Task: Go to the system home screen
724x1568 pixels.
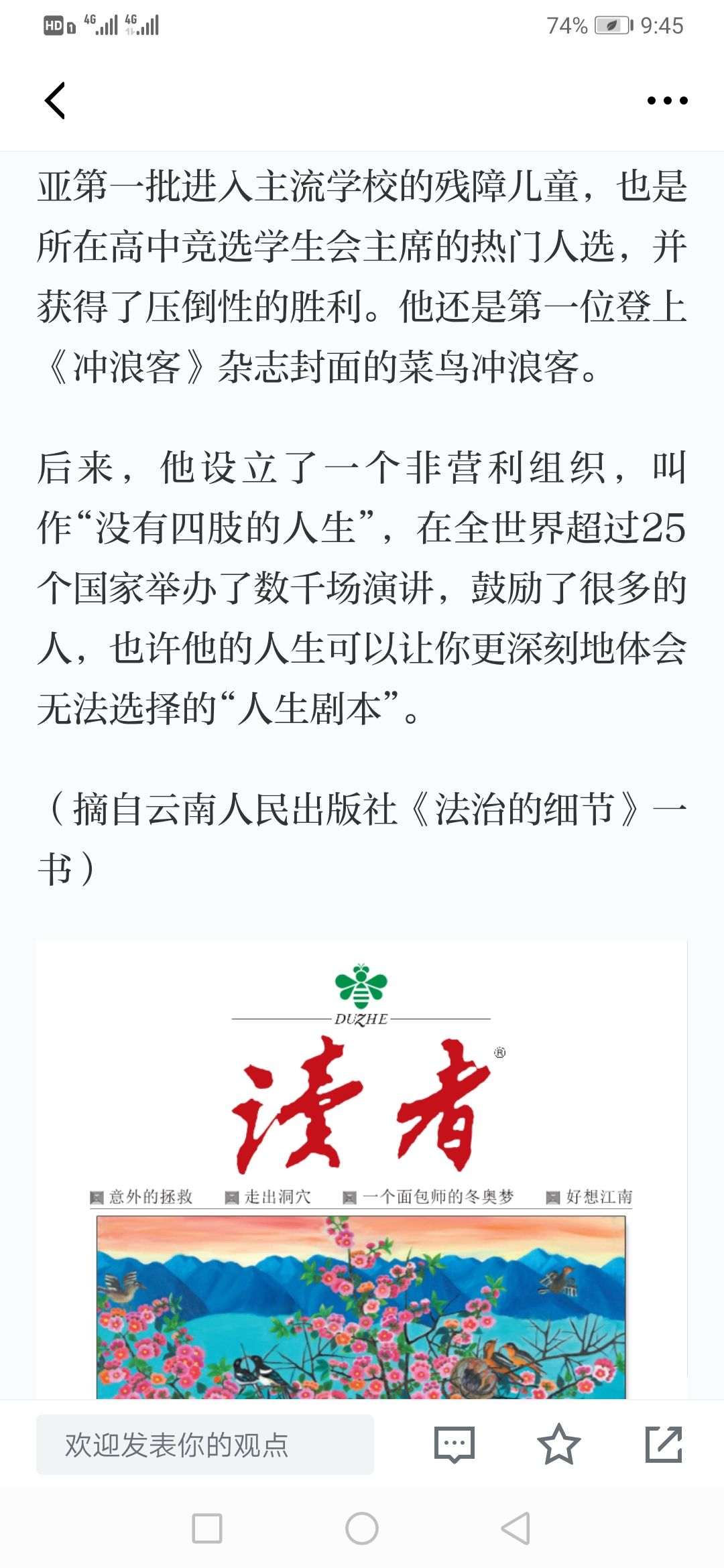Action: [x=362, y=1528]
